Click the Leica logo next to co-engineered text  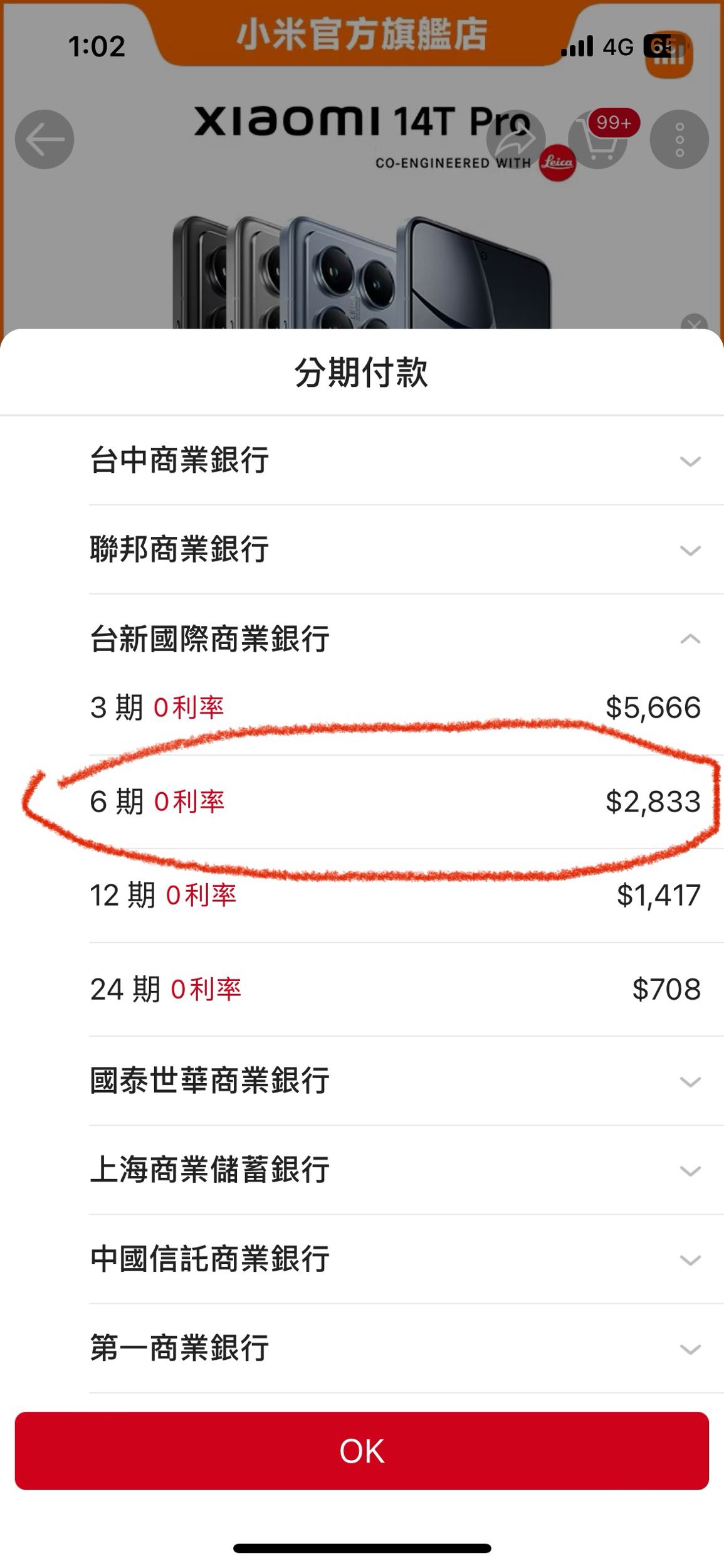[558, 162]
